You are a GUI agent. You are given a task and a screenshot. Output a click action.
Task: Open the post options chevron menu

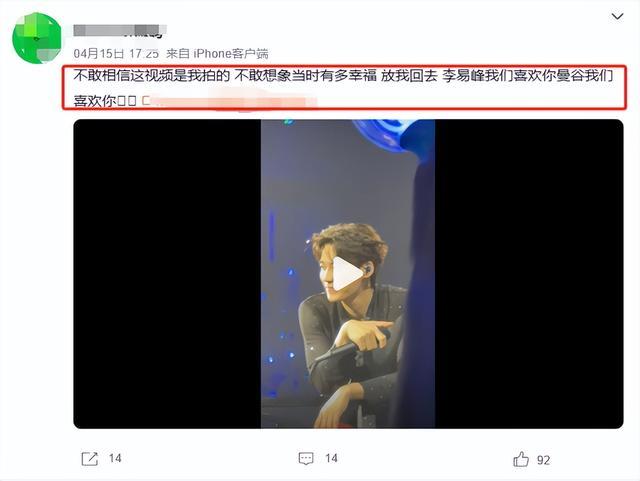(619, 17)
